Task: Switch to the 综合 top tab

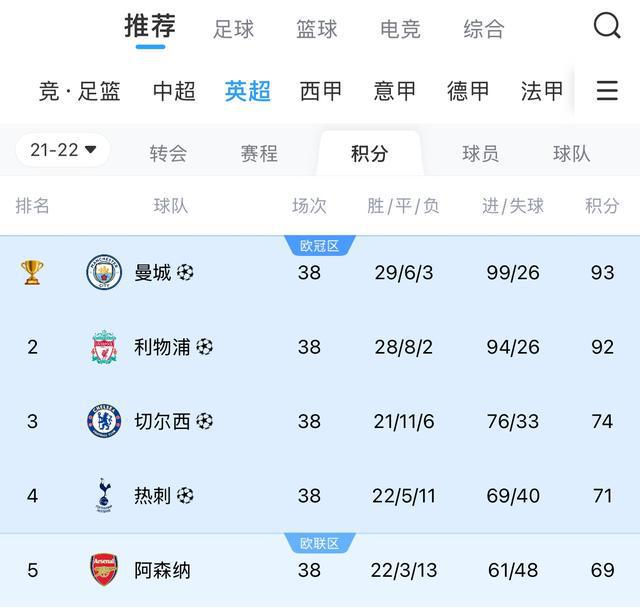Action: [484, 29]
